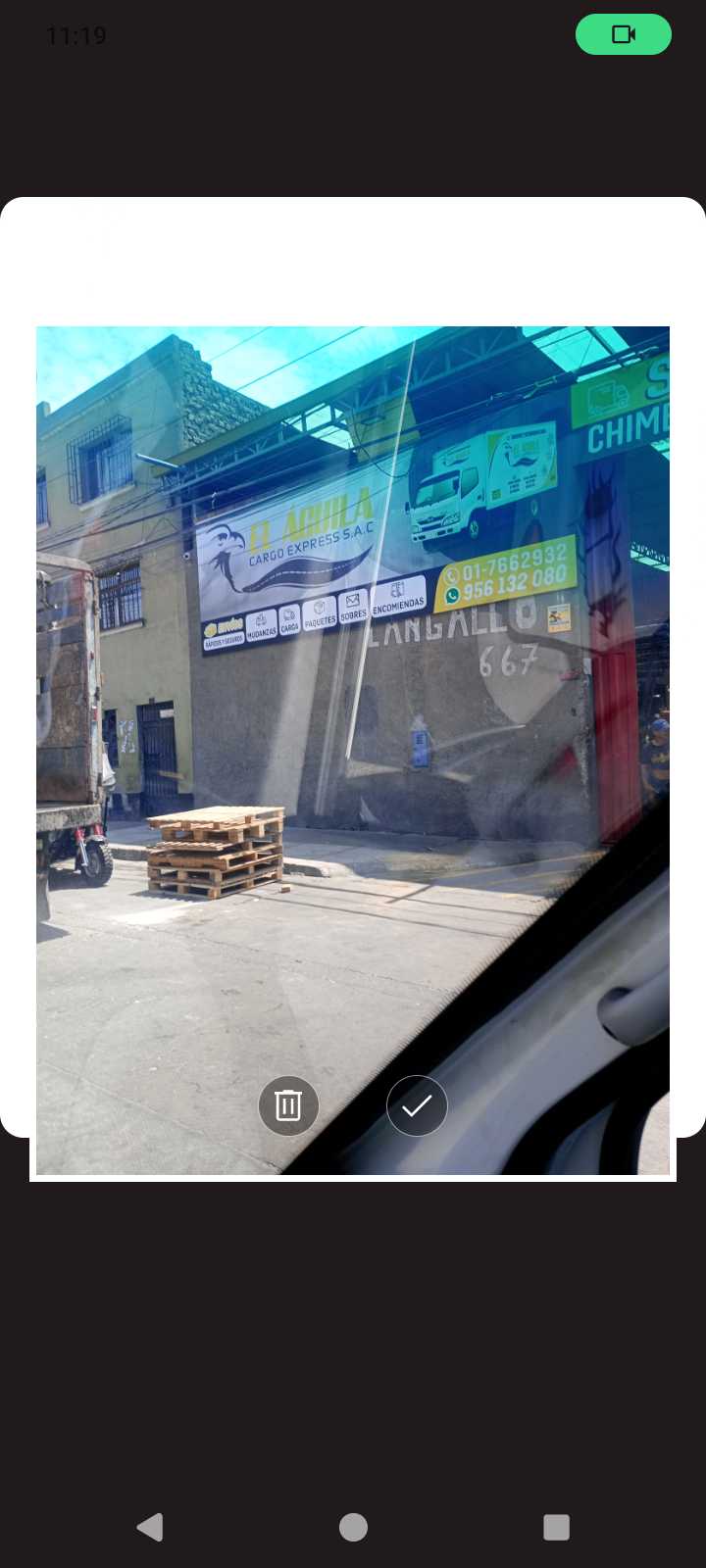Delete the captured photo with trash icon
The height and width of the screenshot is (1568, 706).
288,1105
